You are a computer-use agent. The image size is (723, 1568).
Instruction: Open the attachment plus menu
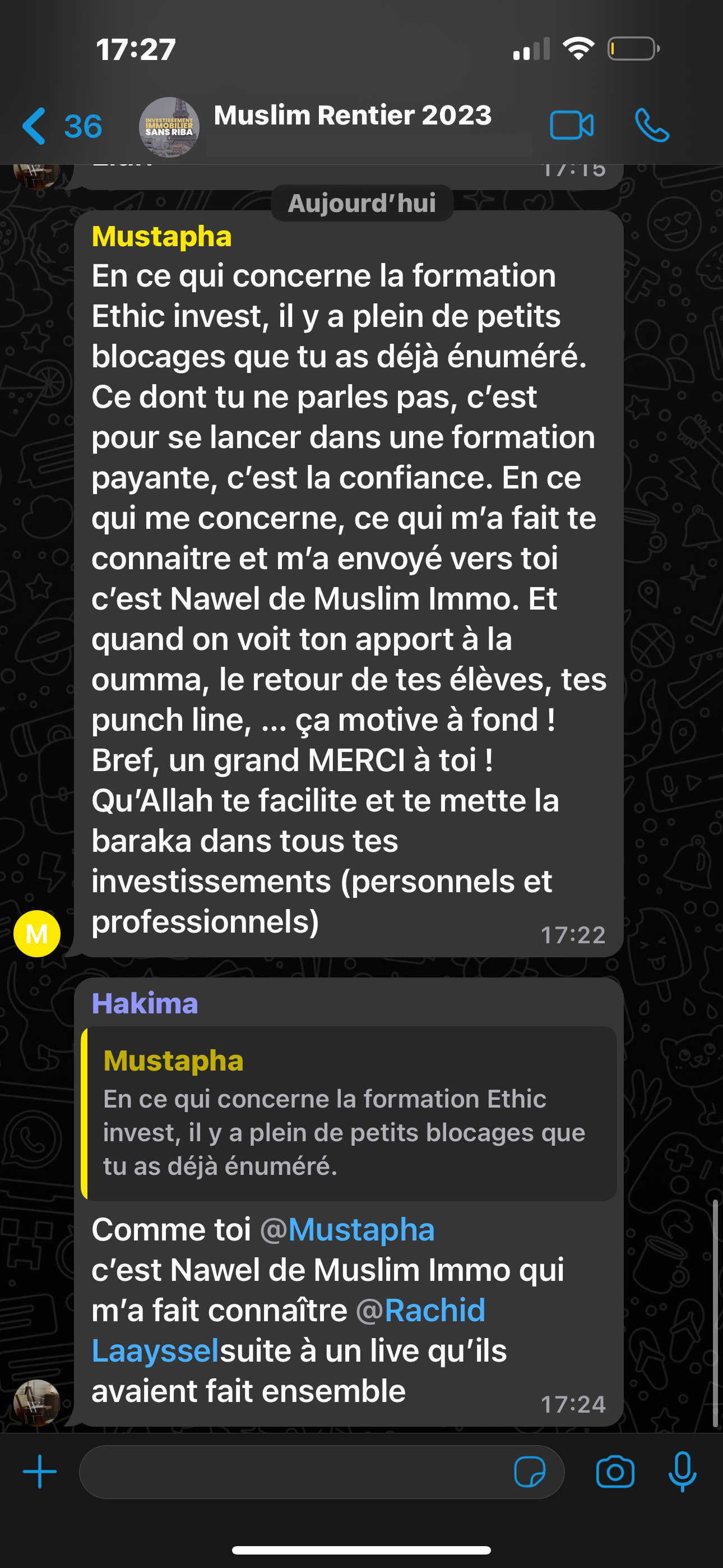click(x=40, y=1472)
